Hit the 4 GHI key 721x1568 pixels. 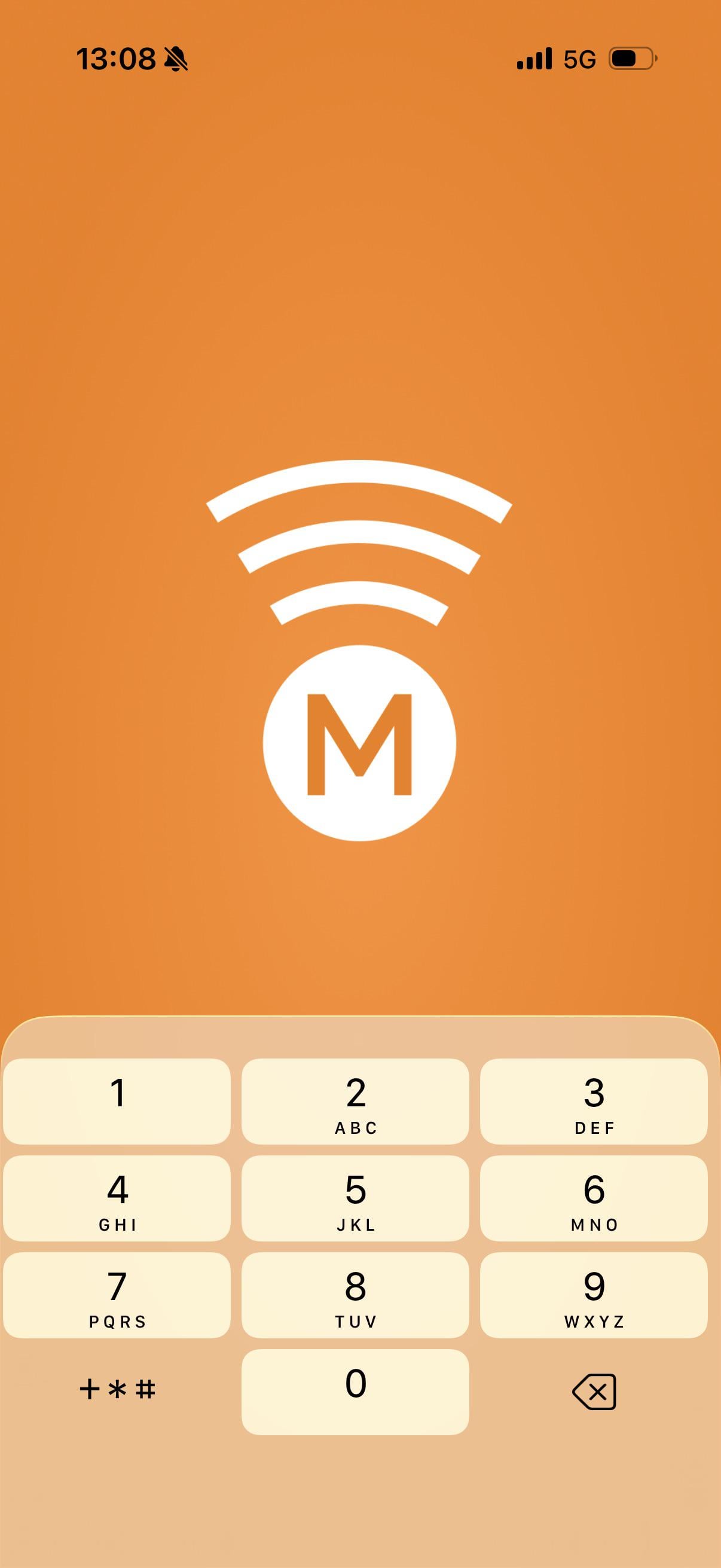tap(117, 1197)
